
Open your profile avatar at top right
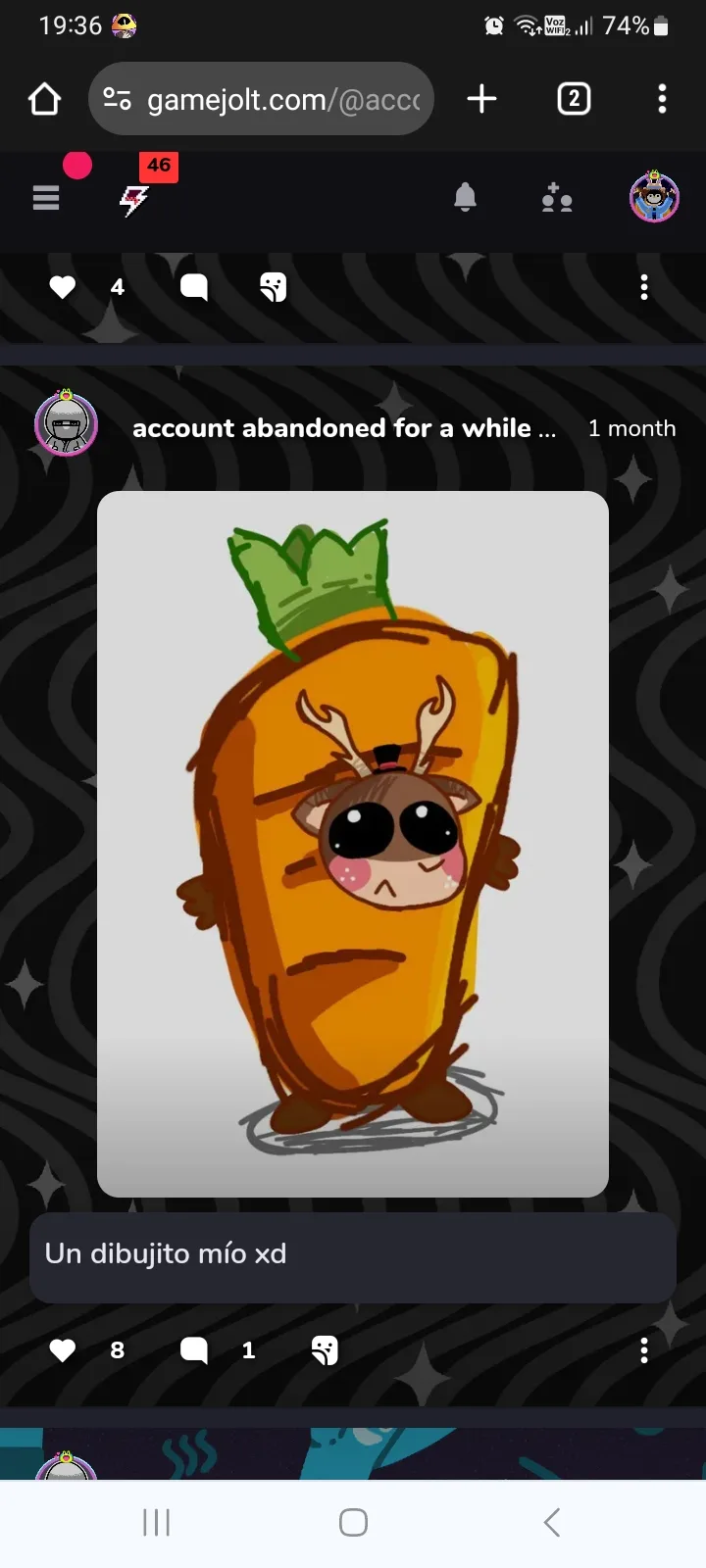pyautogui.click(x=654, y=197)
